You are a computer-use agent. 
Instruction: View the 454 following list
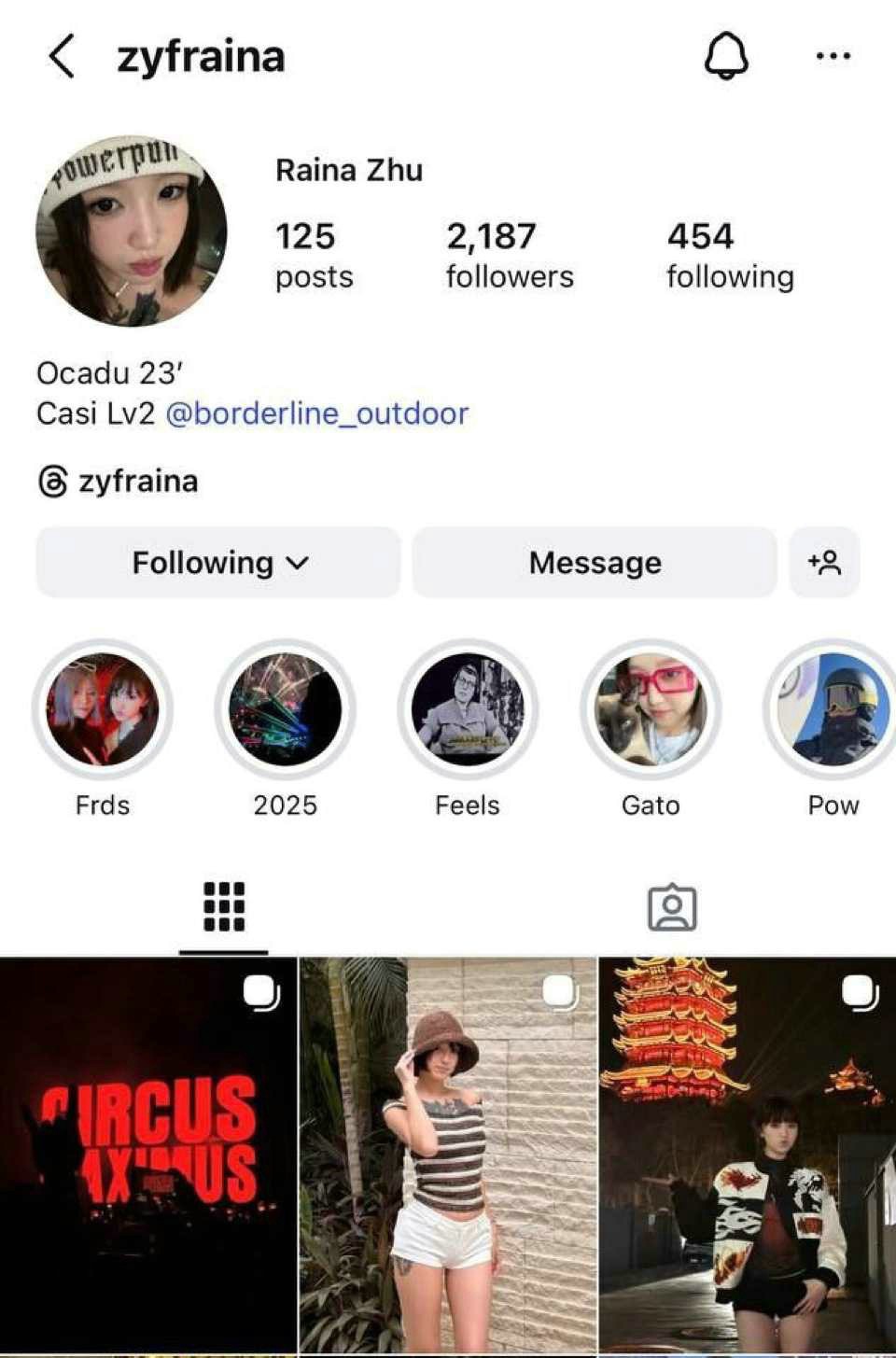[x=729, y=256]
